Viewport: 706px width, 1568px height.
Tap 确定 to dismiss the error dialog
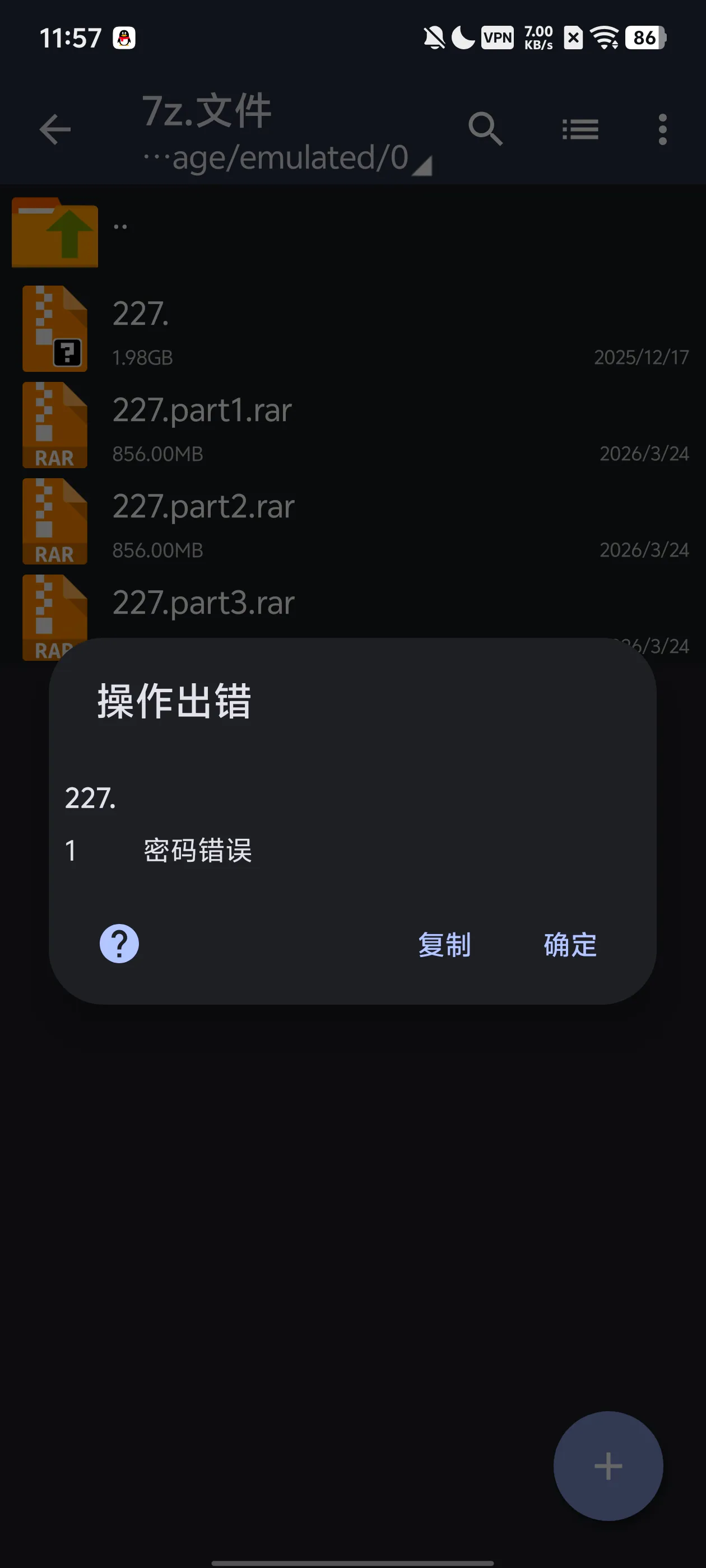(569, 945)
